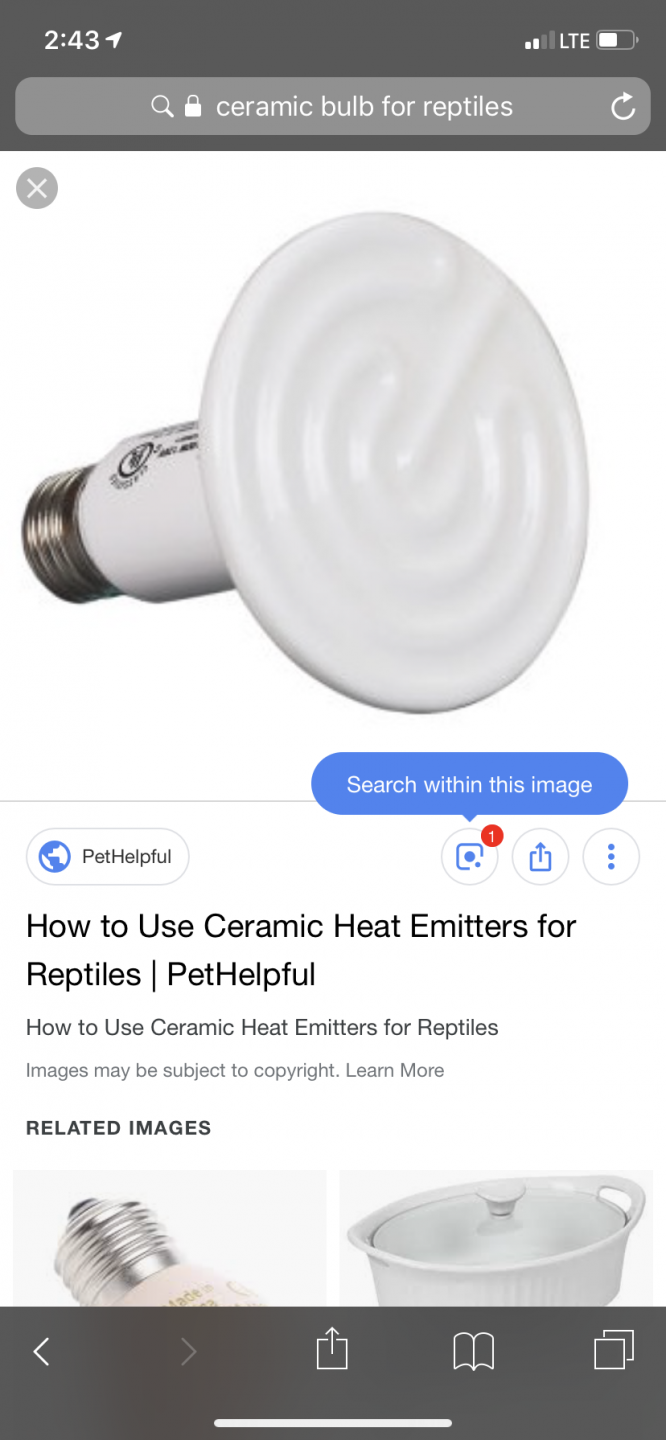Search within this image using lens icon
Viewport: 666px width, 1440px height.
[x=469, y=857]
